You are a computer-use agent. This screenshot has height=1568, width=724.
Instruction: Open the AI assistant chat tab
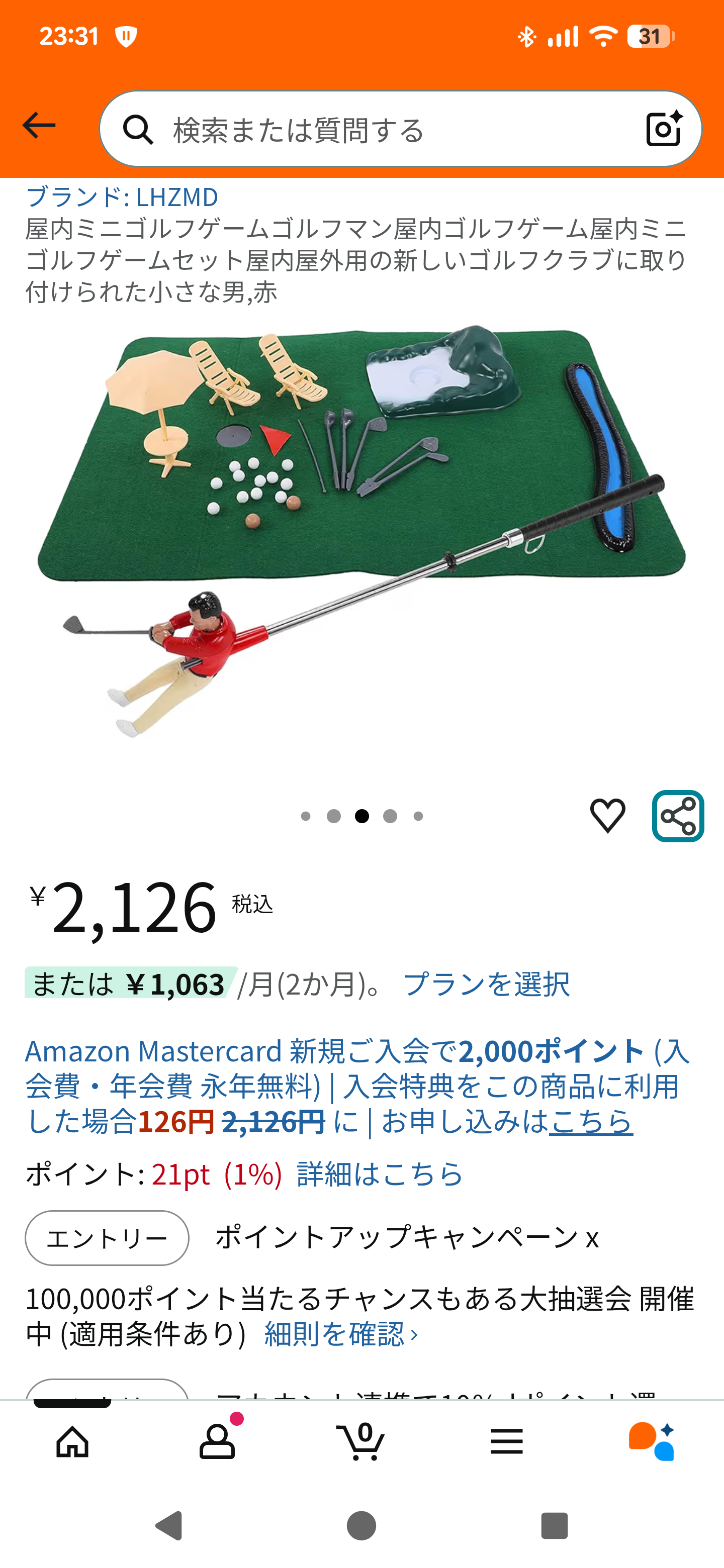[652, 1442]
